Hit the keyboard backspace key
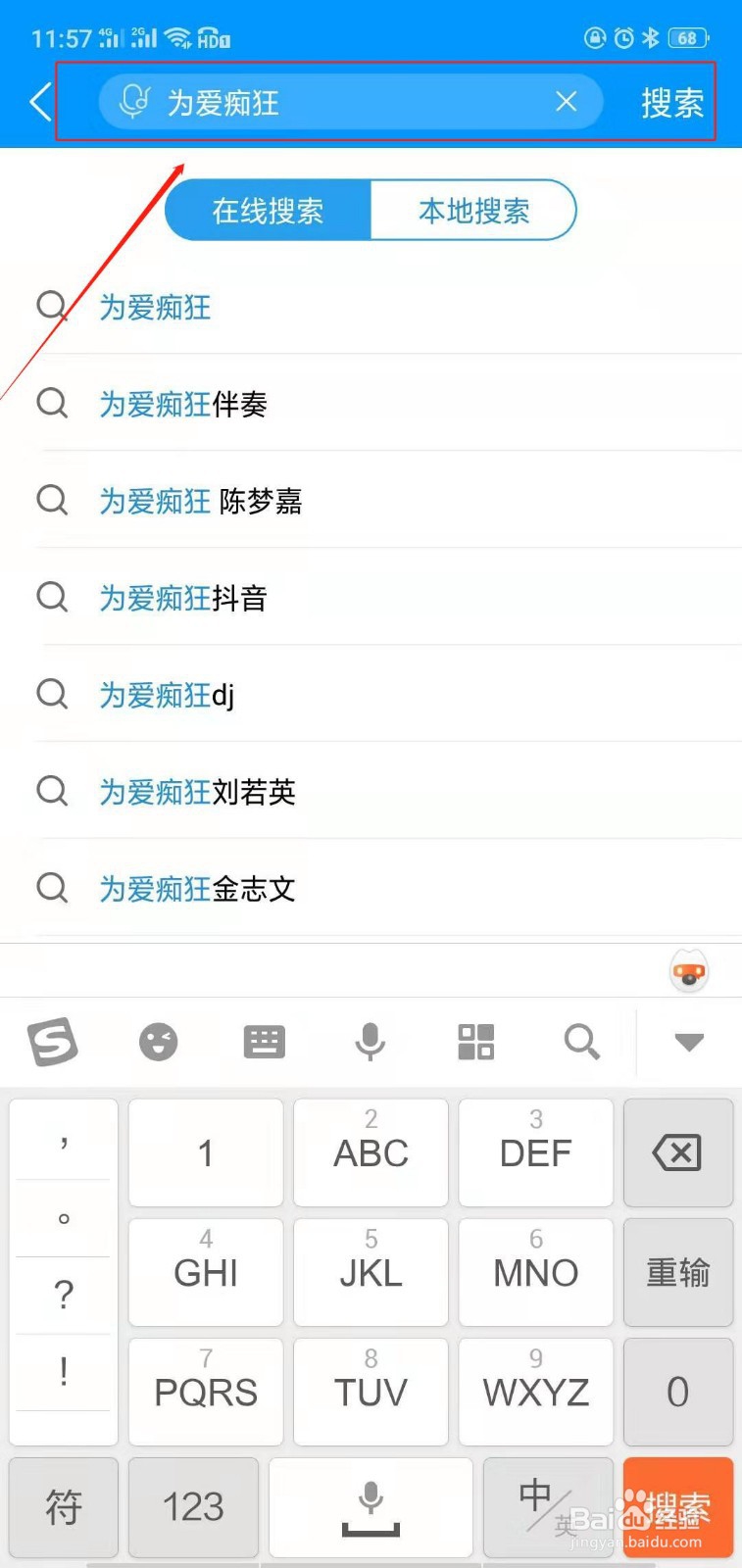 tap(677, 1152)
